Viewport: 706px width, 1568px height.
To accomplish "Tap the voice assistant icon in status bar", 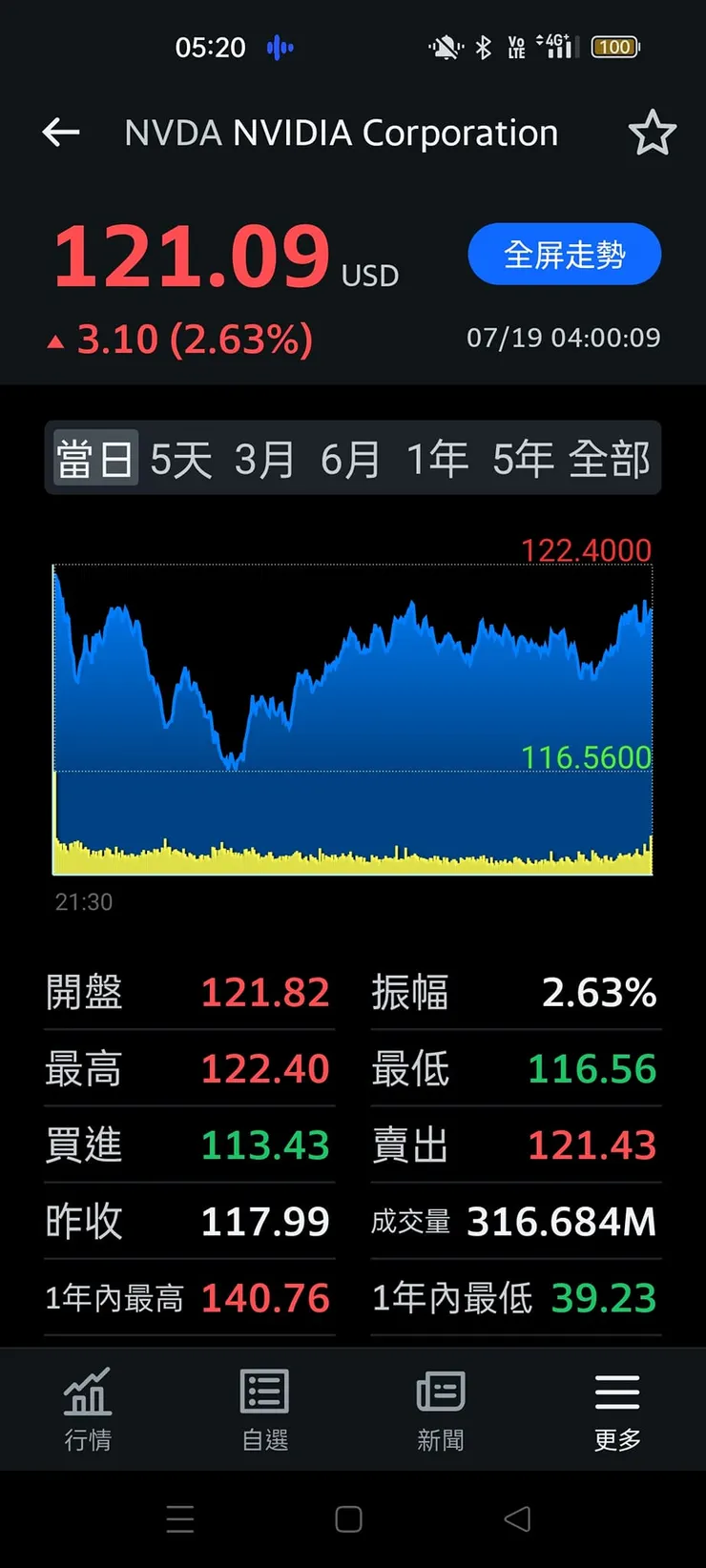I will 279,47.
